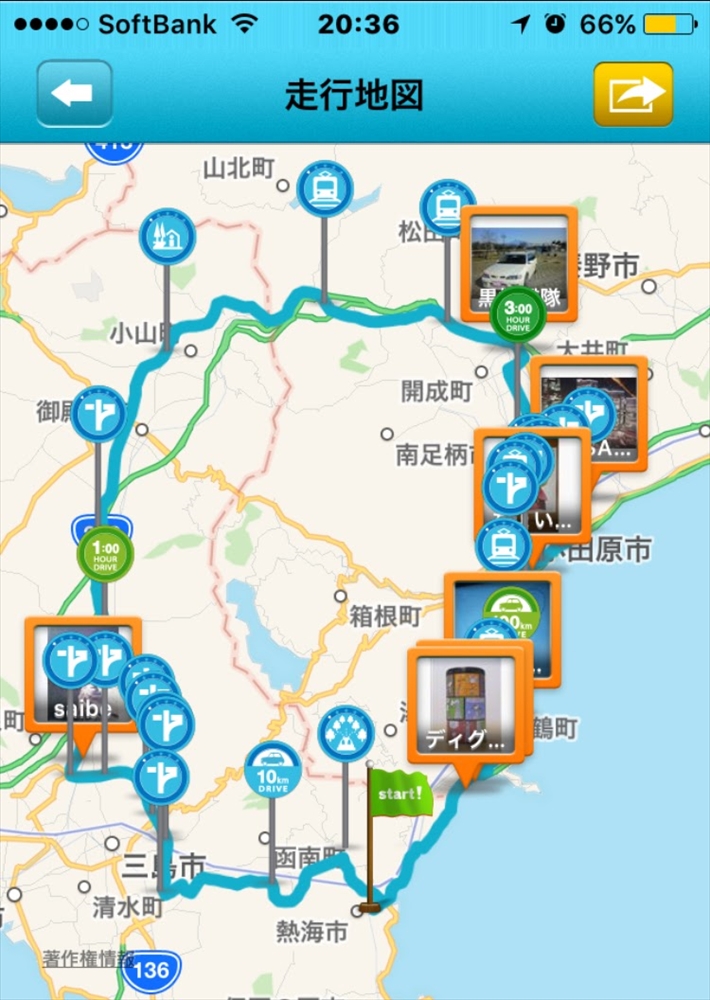Select the green start flag marker
This screenshot has width=710, height=1000.
click(397, 793)
